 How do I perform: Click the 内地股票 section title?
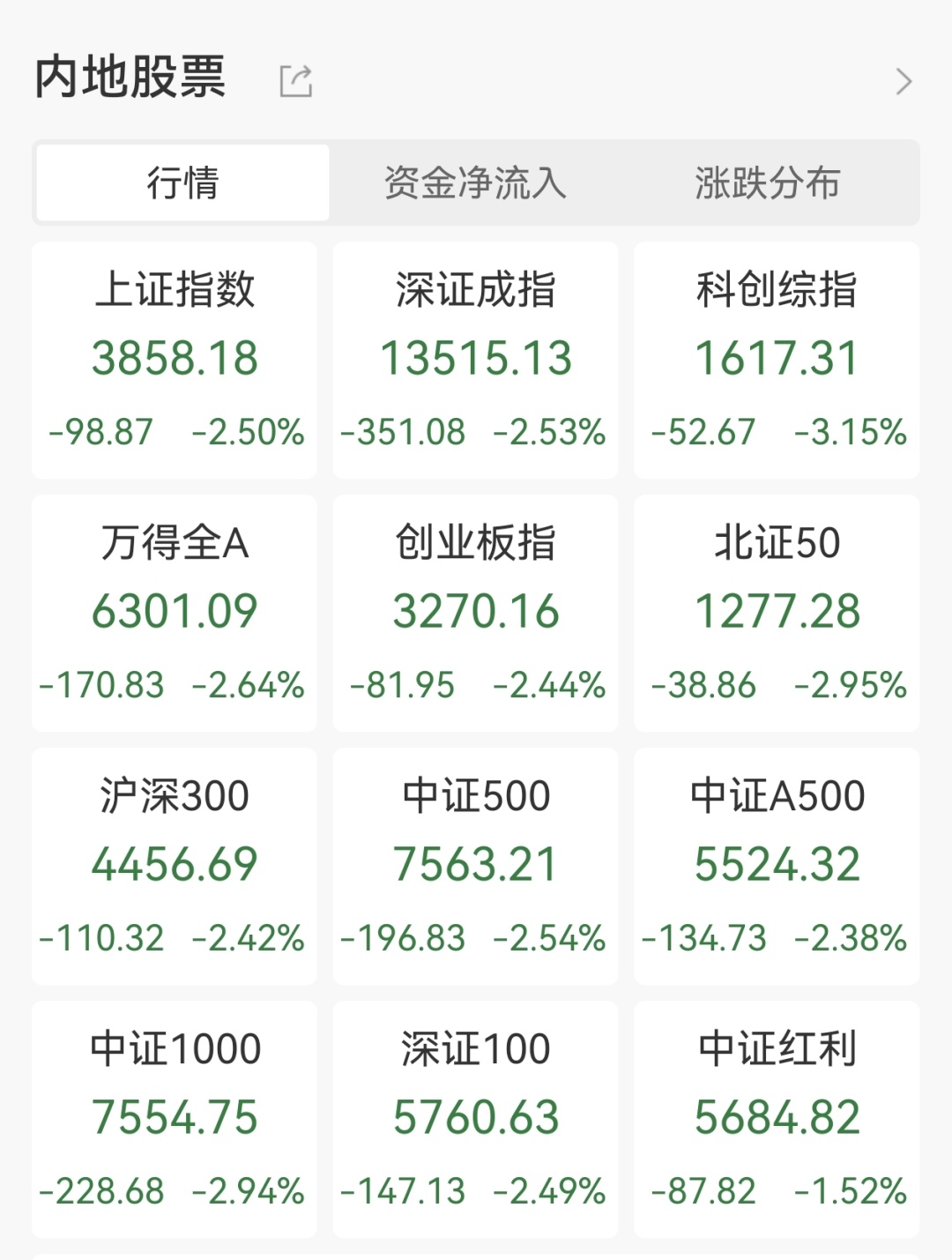129,77
